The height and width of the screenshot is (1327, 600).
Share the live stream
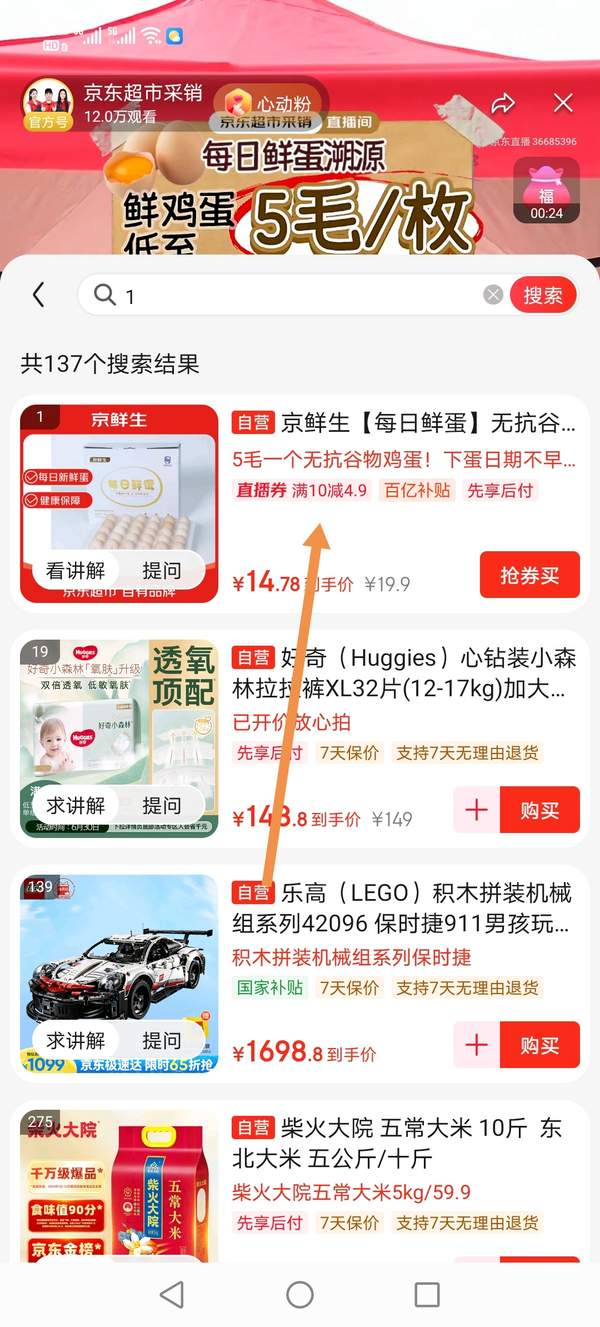click(503, 103)
